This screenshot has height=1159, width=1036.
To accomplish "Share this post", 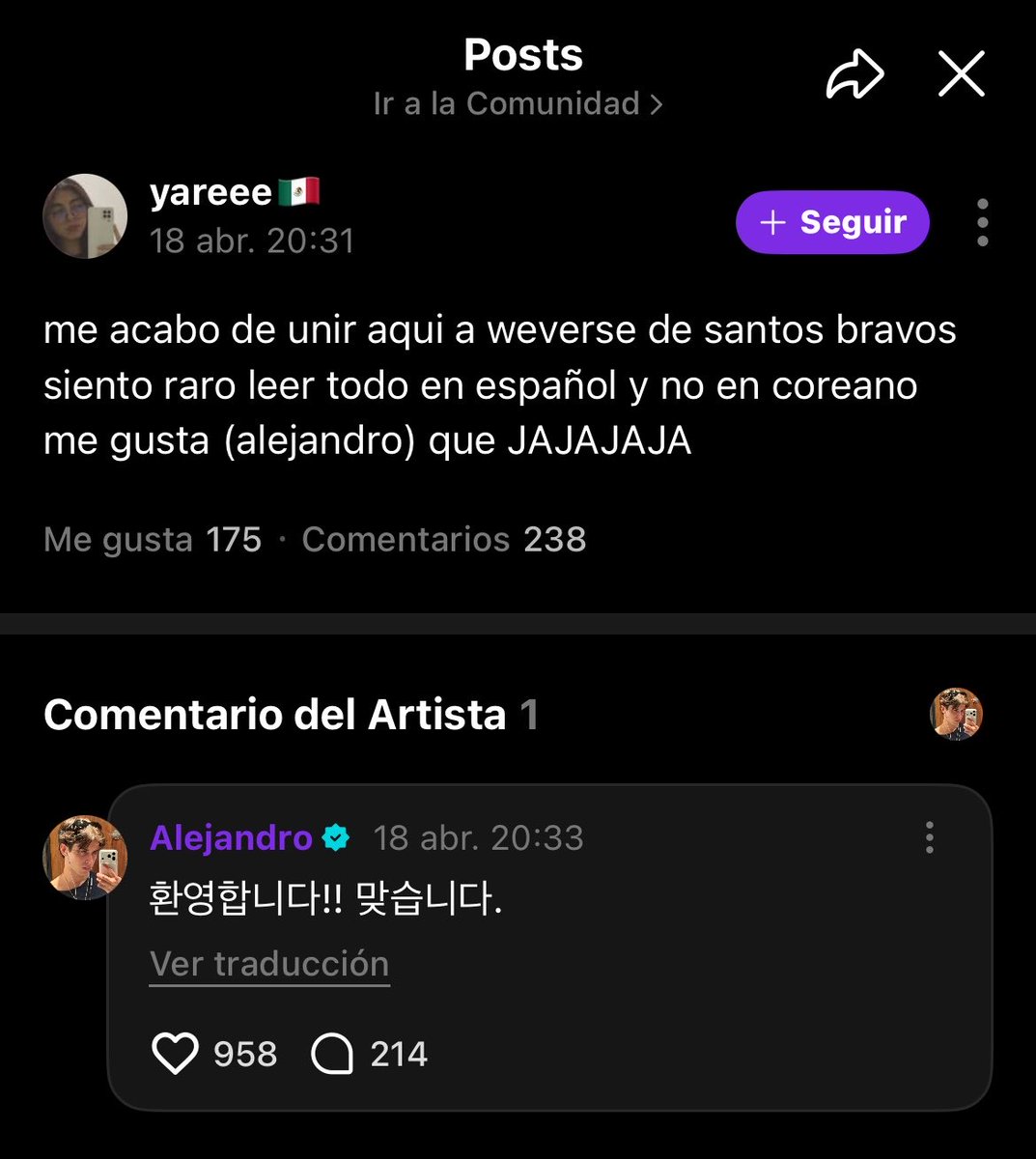I will 854,74.
